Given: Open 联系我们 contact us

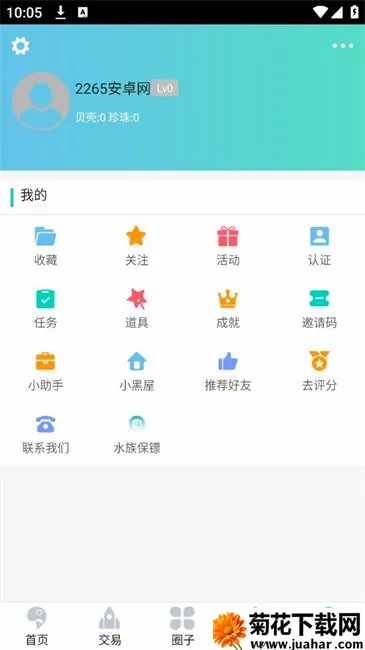Looking at the screenshot, I should (x=46, y=434).
